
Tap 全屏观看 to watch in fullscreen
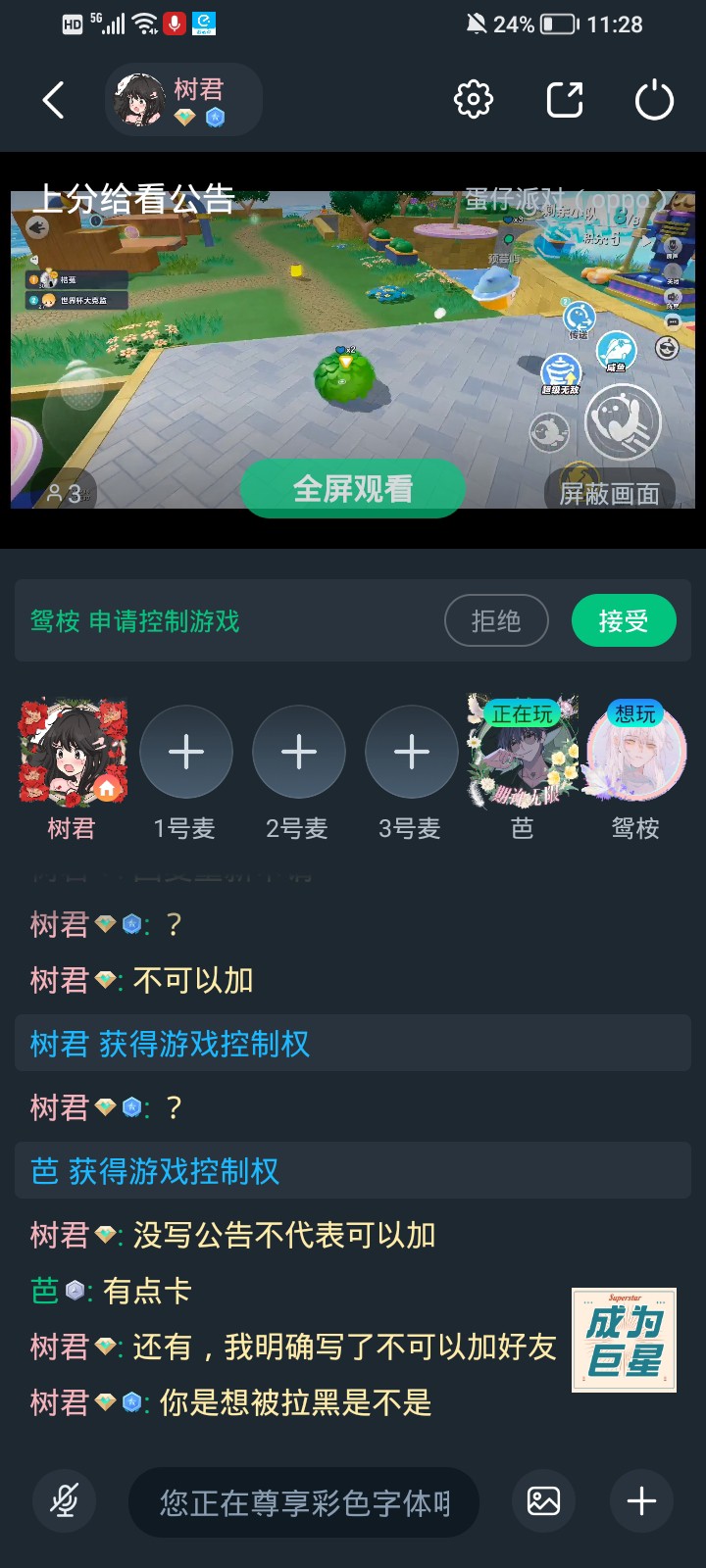coord(353,488)
